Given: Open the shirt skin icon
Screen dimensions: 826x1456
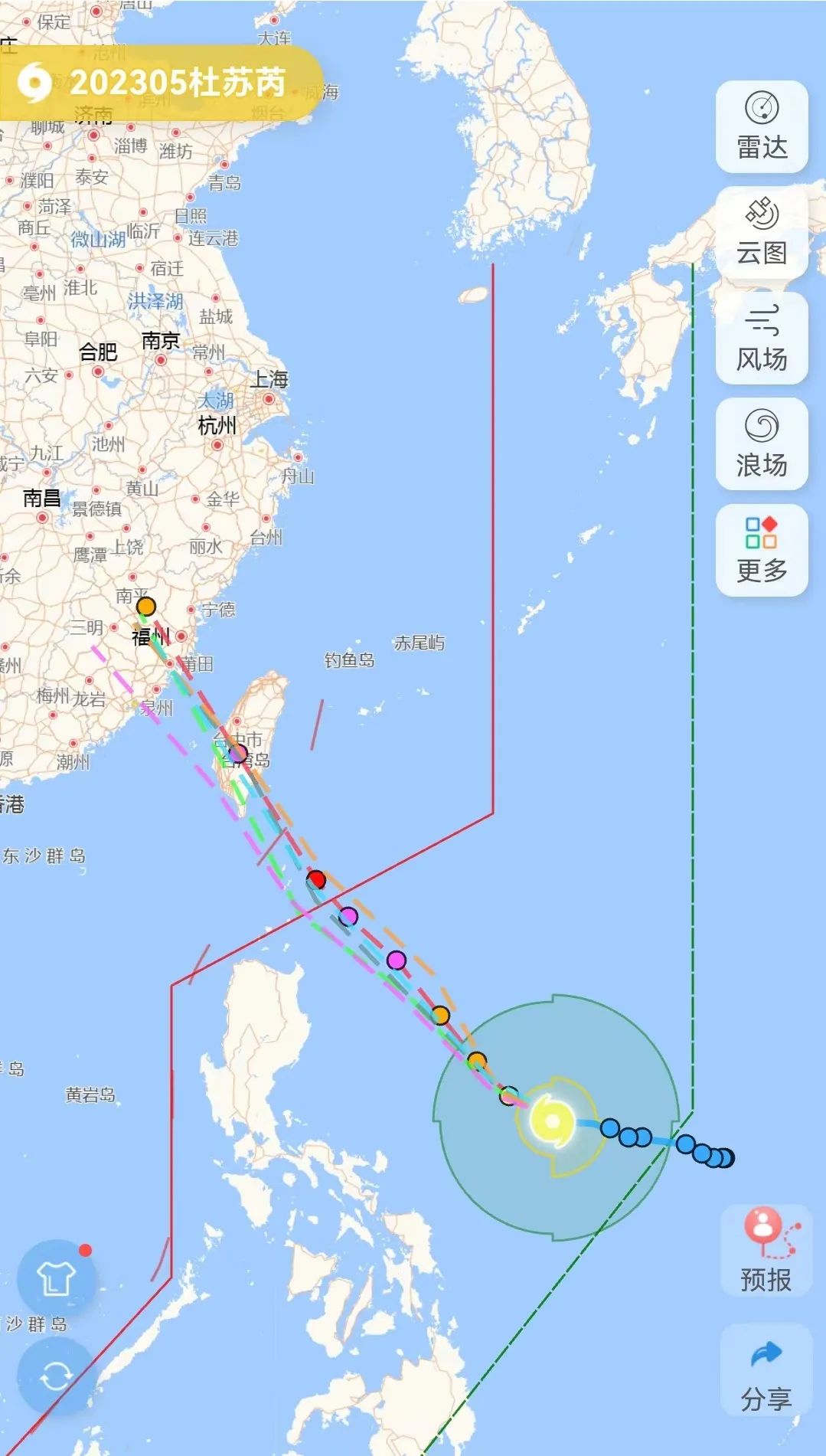Looking at the screenshot, I should point(57,1278).
